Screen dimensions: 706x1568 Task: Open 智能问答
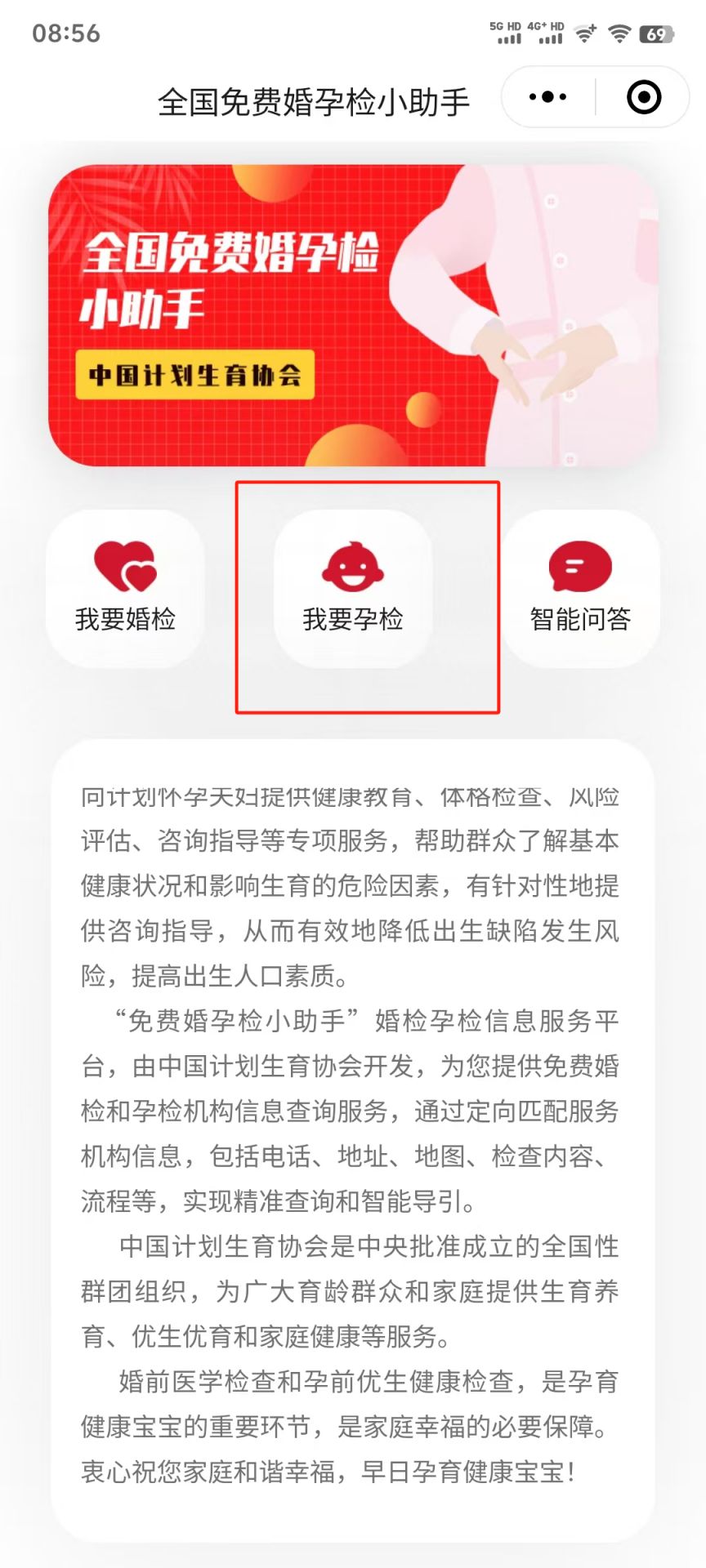pyautogui.click(x=580, y=588)
